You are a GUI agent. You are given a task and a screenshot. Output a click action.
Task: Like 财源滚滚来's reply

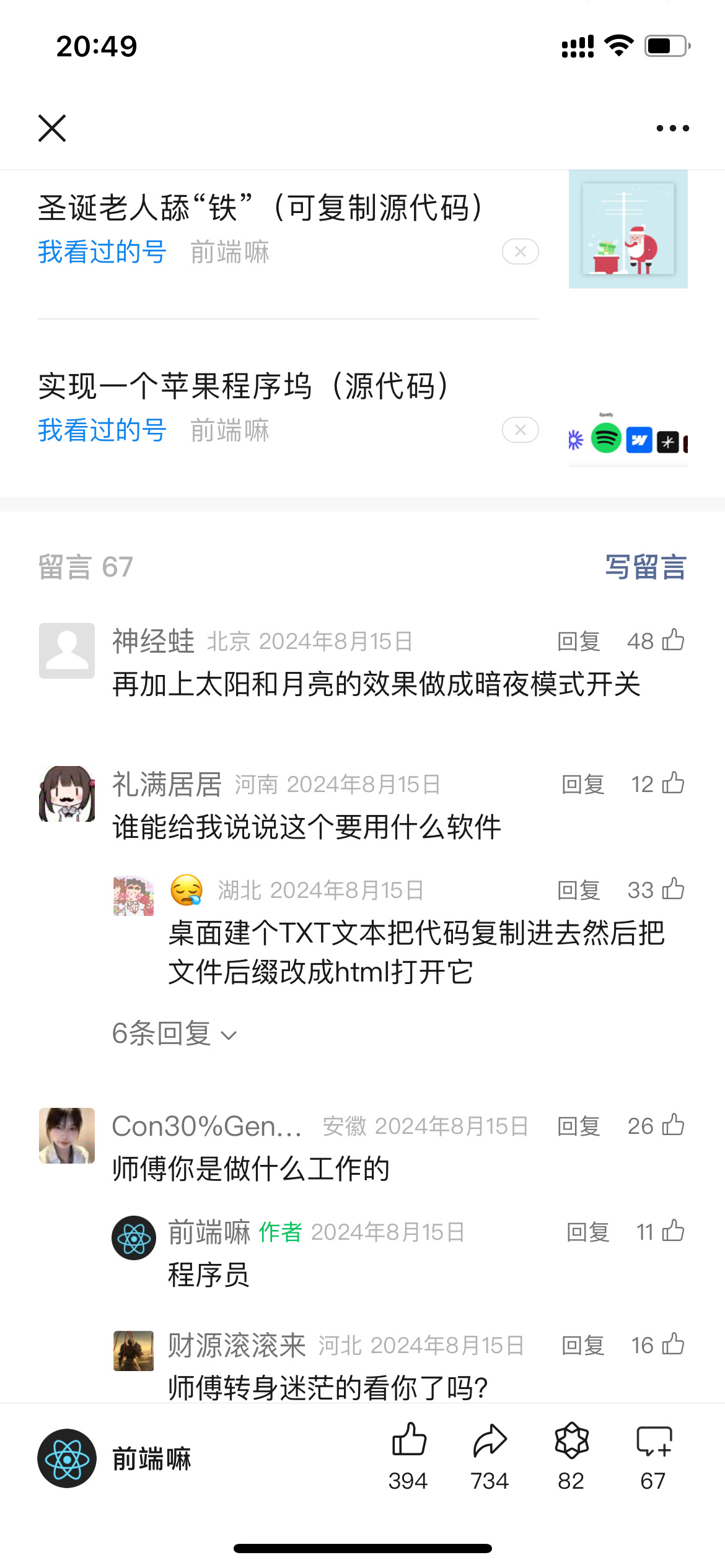click(672, 1344)
